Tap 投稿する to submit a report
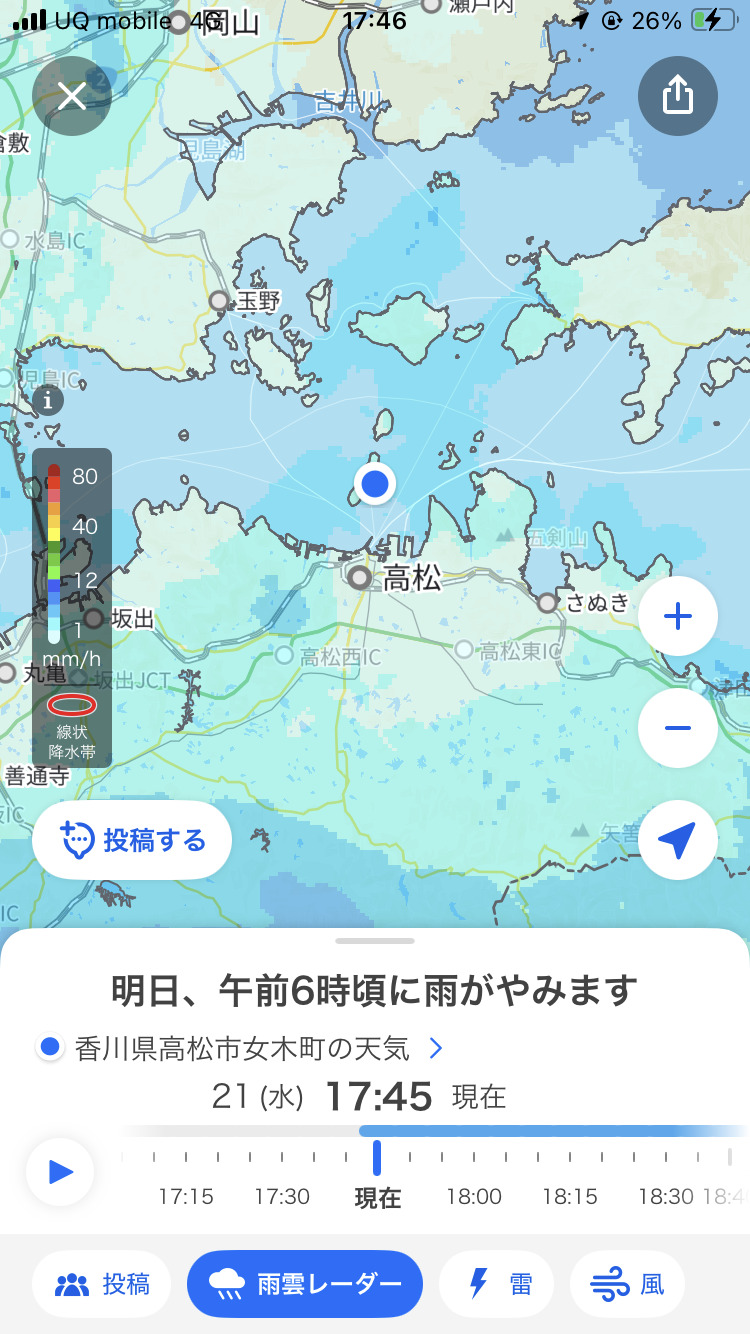This screenshot has width=750, height=1334. pos(132,840)
